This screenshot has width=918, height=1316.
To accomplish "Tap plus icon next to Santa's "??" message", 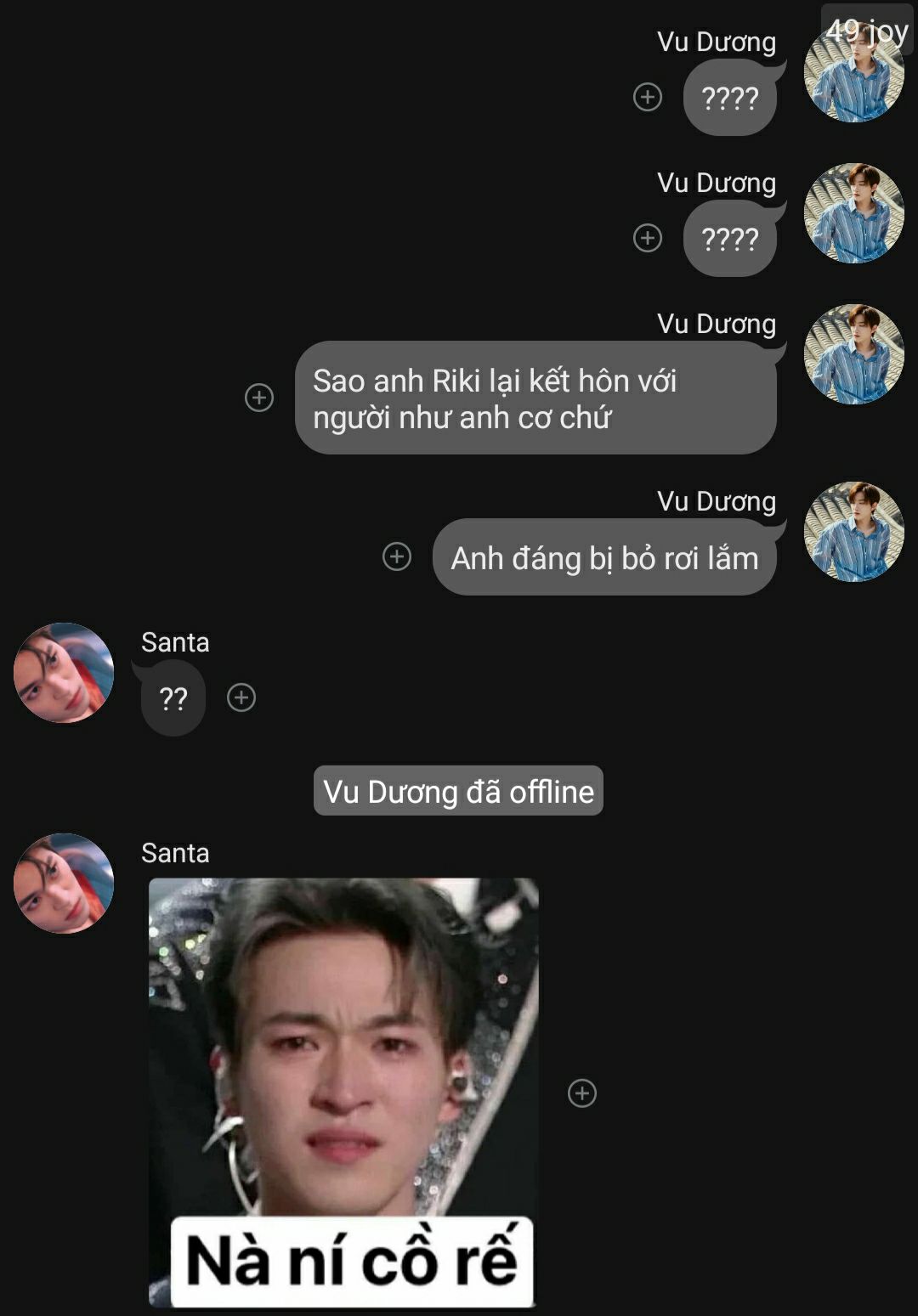I will tap(241, 698).
